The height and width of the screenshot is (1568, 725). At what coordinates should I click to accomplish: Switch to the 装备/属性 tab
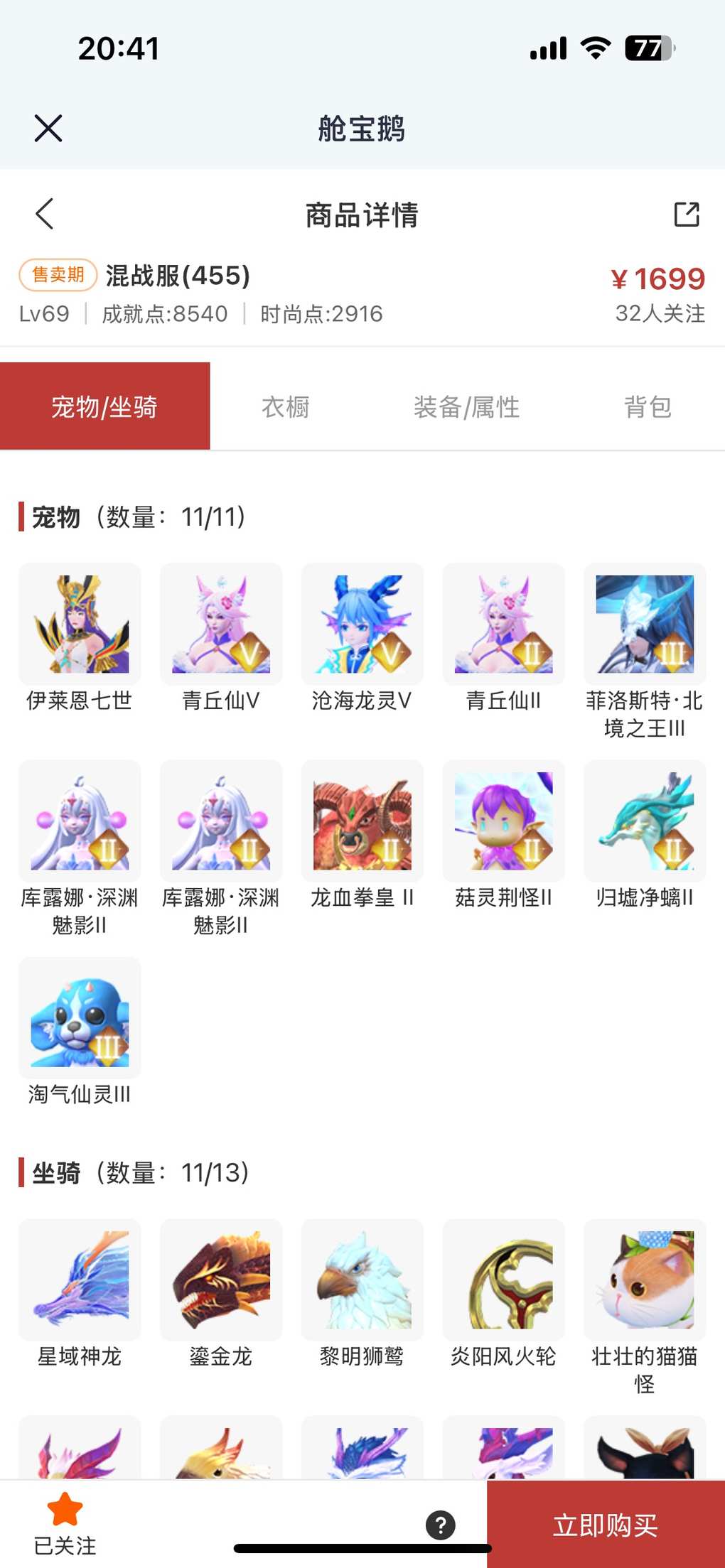pos(466,407)
